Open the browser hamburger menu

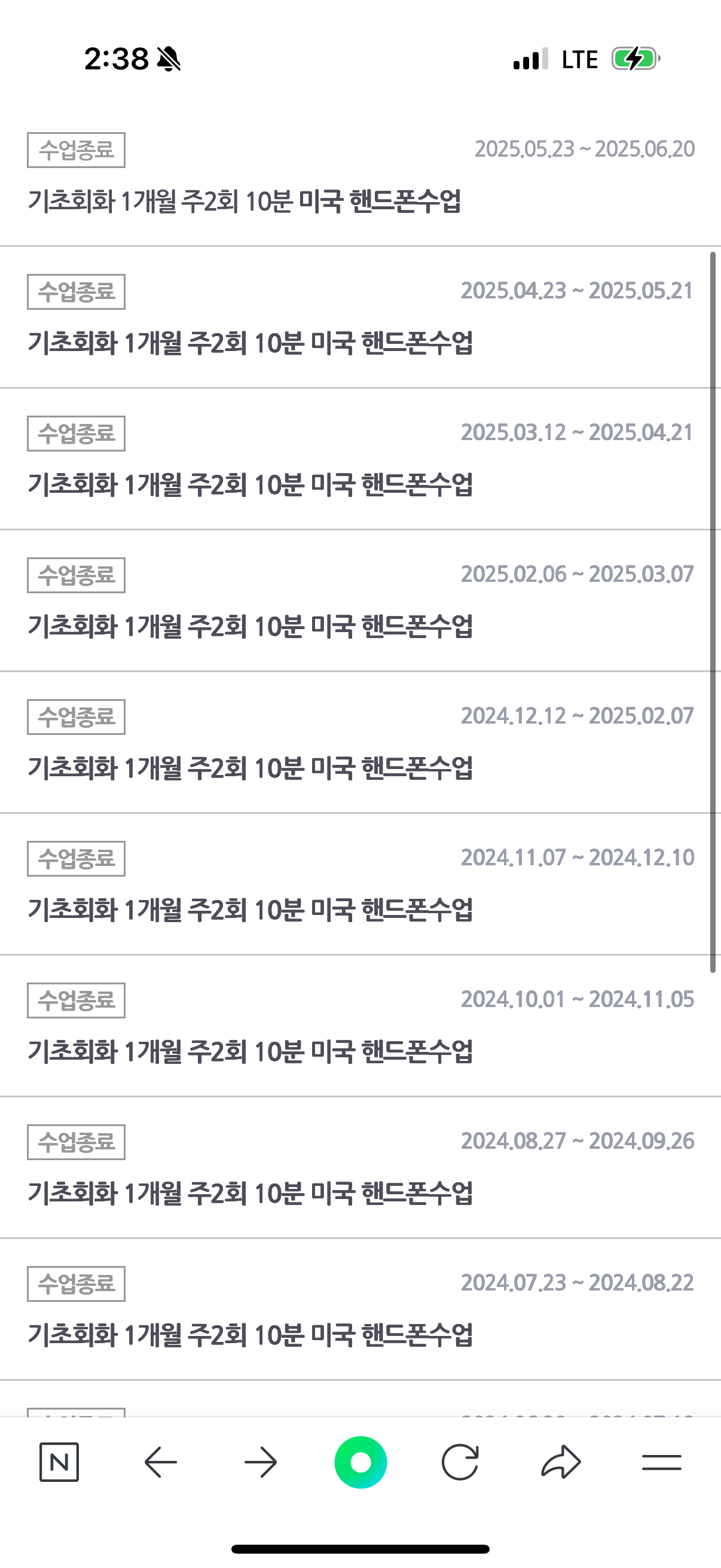point(661,1462)
